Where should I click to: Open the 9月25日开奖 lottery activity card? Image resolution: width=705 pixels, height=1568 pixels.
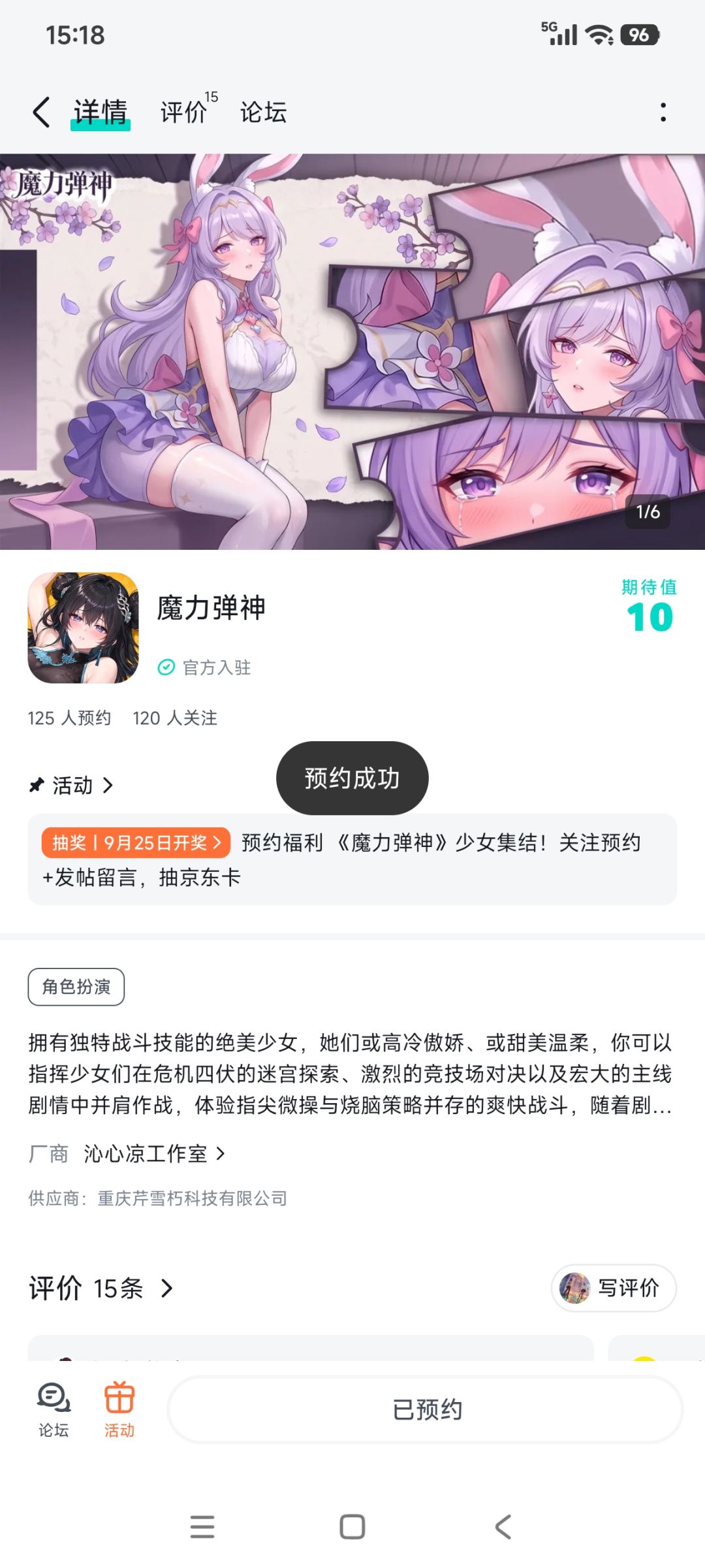[x=352, y=859]
